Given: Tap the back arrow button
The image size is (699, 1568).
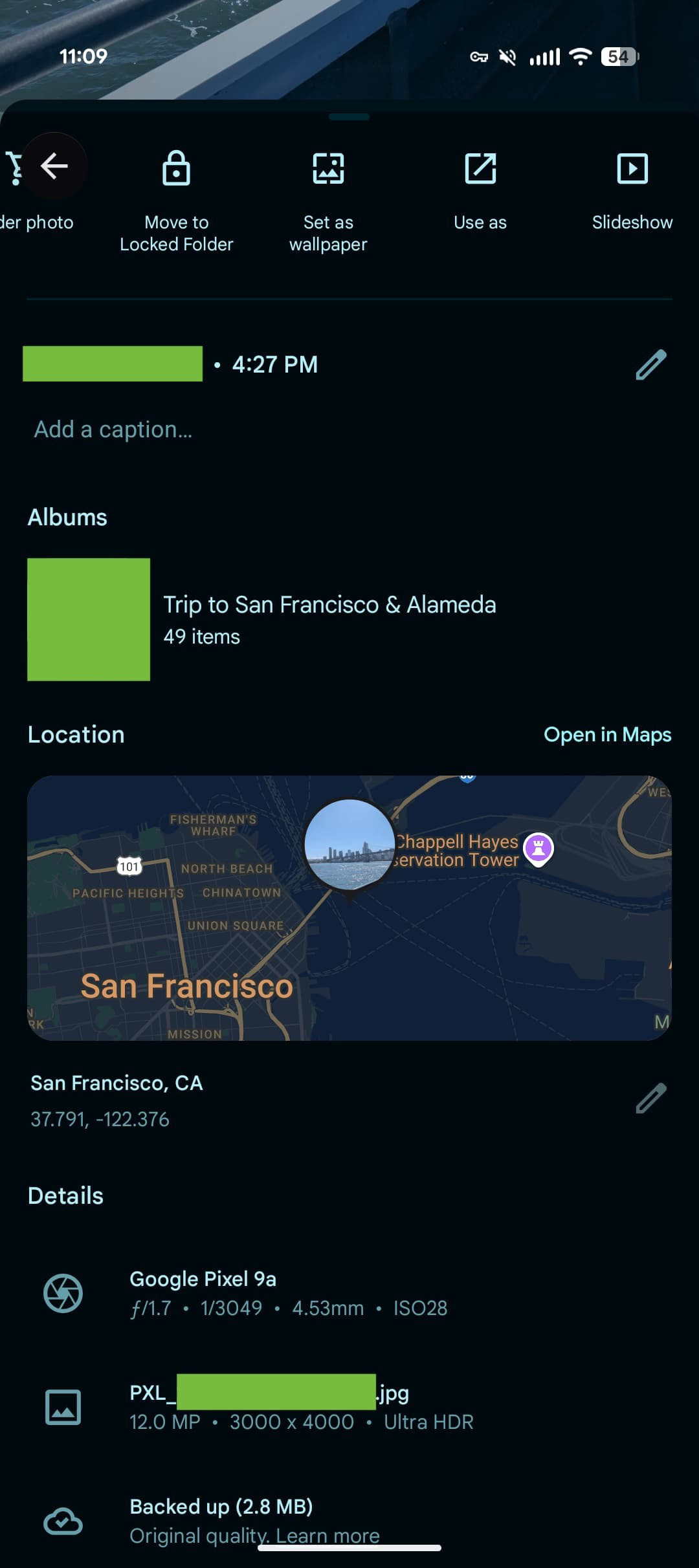Looking at the screenshot, I should coord(54,166).
